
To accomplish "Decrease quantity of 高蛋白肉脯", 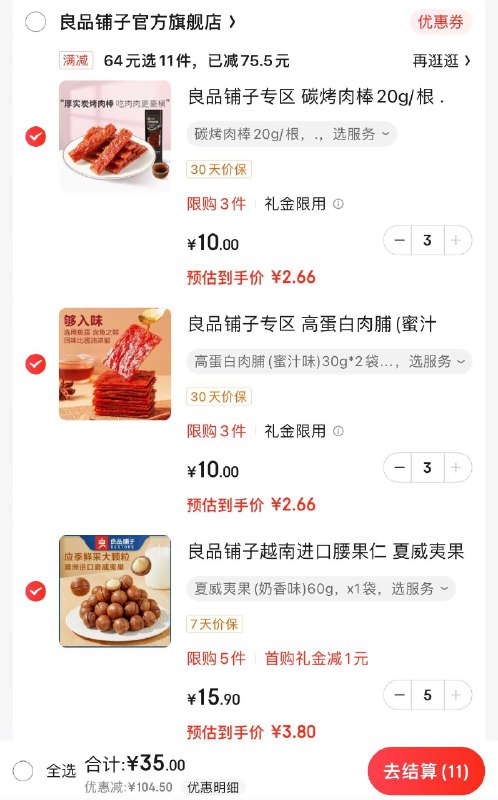I will [x=399, y=467].
